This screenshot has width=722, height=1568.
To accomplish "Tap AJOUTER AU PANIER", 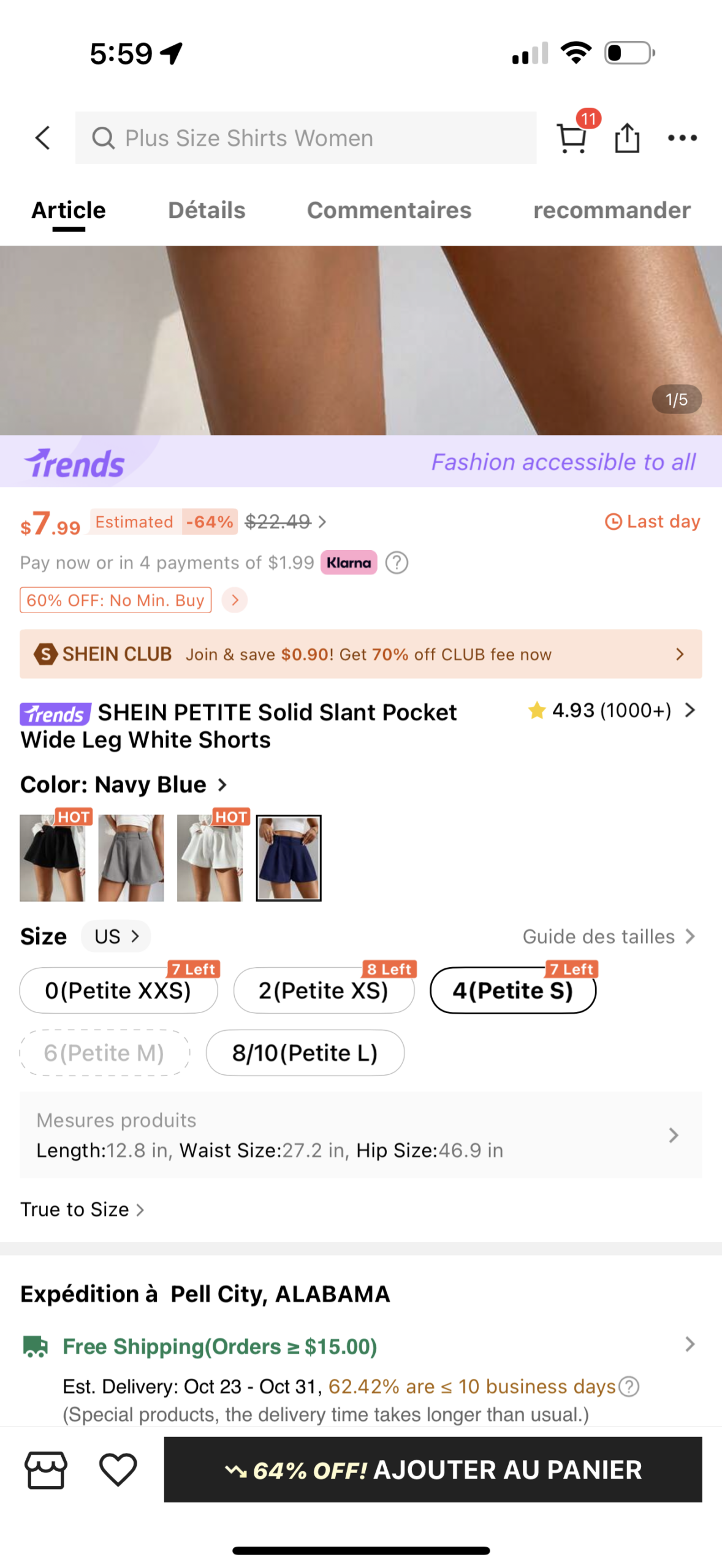I will point(433,1469).
